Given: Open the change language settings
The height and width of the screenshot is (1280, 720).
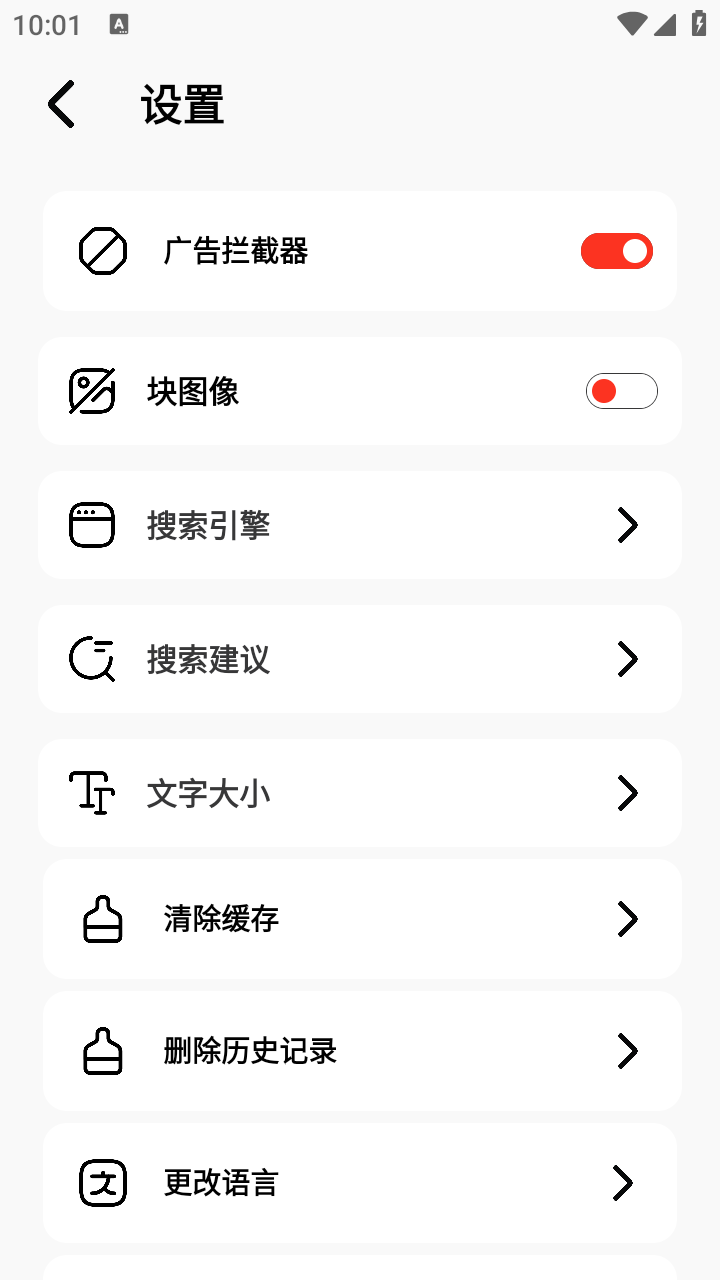Looking at the screenshot, I should [x=360, y=1183].
